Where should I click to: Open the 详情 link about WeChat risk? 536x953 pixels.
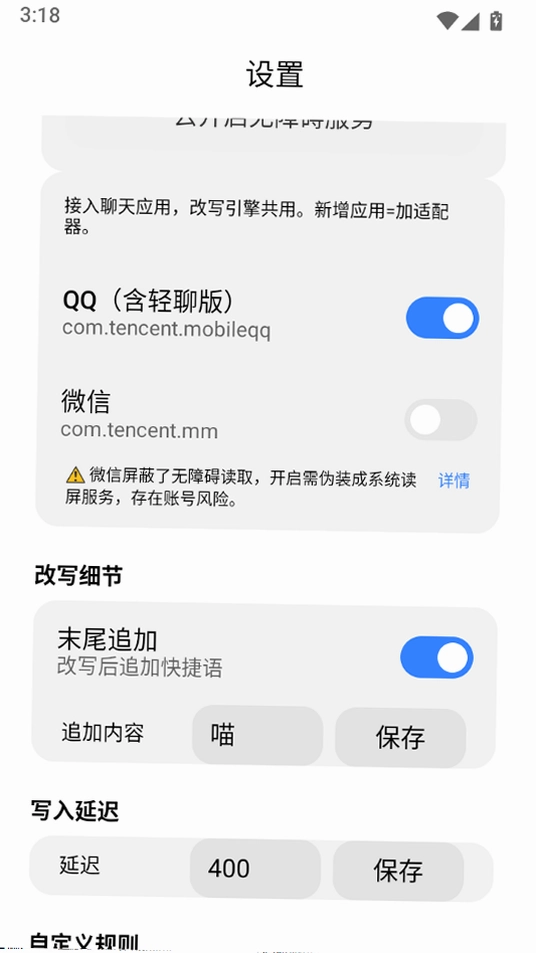coord(454,481)
